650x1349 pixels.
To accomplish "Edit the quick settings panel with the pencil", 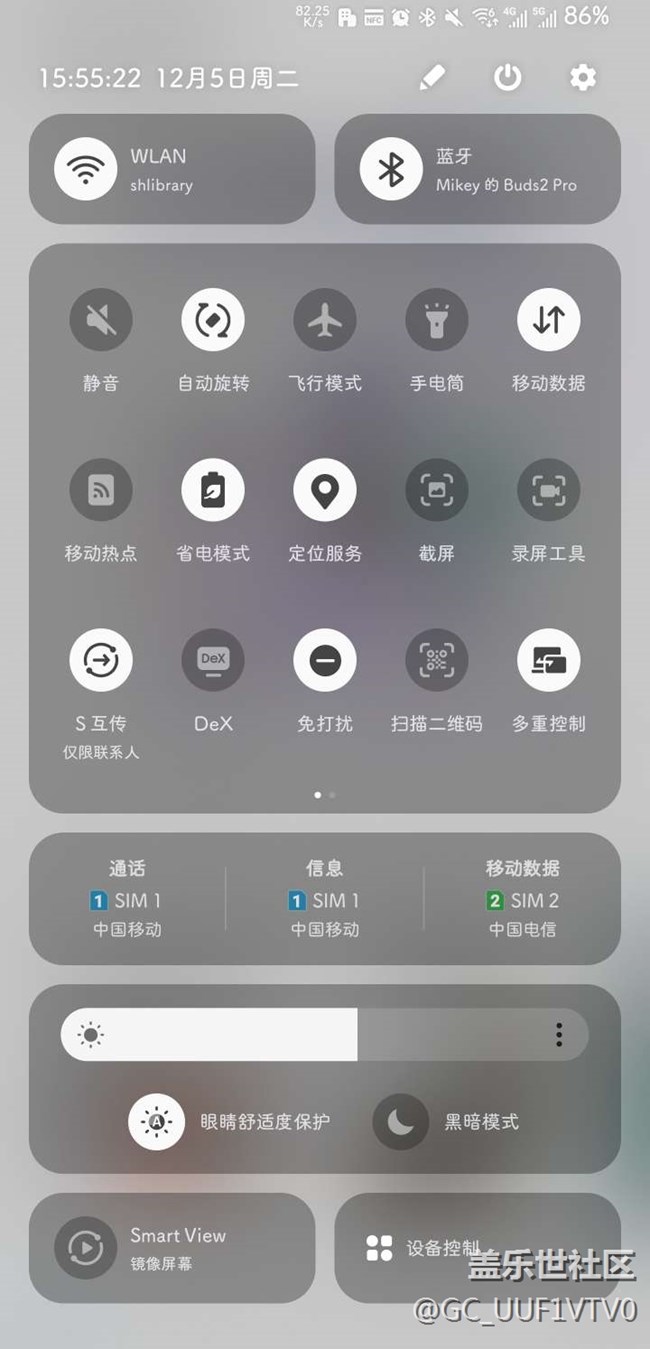I will click(432, 78).
